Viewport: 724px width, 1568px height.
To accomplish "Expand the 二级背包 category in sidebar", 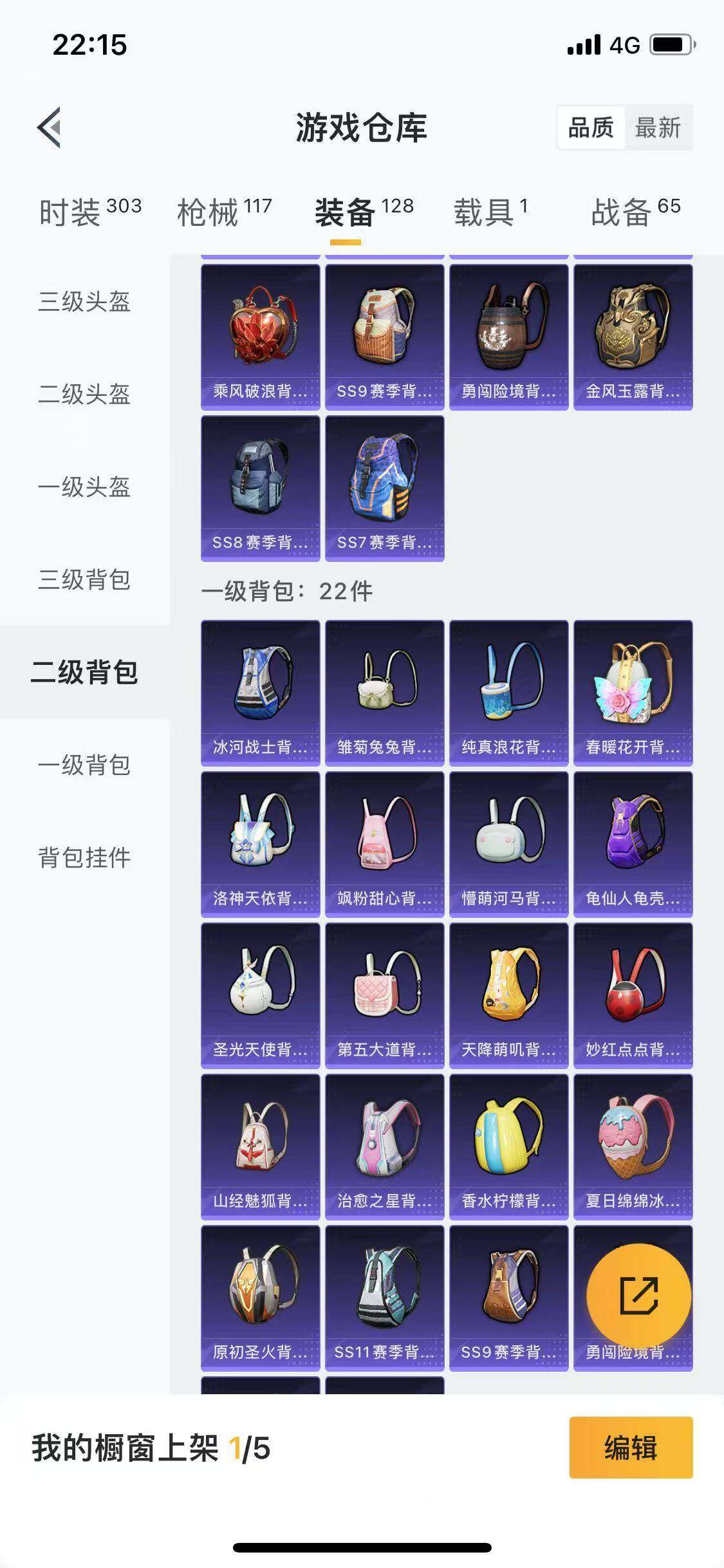I will (85, 672).
